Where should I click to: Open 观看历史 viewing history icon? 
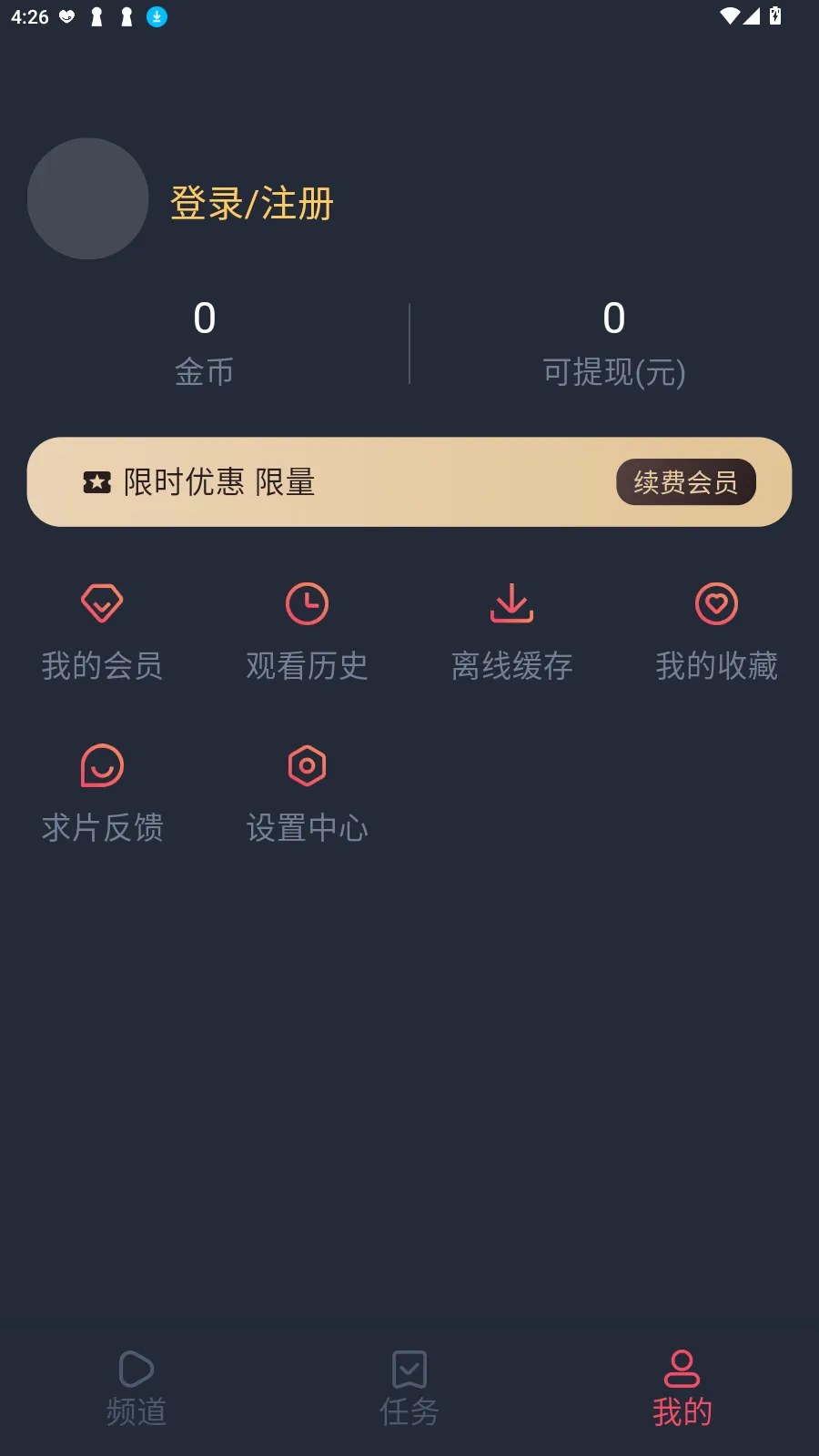click(307, 602)
